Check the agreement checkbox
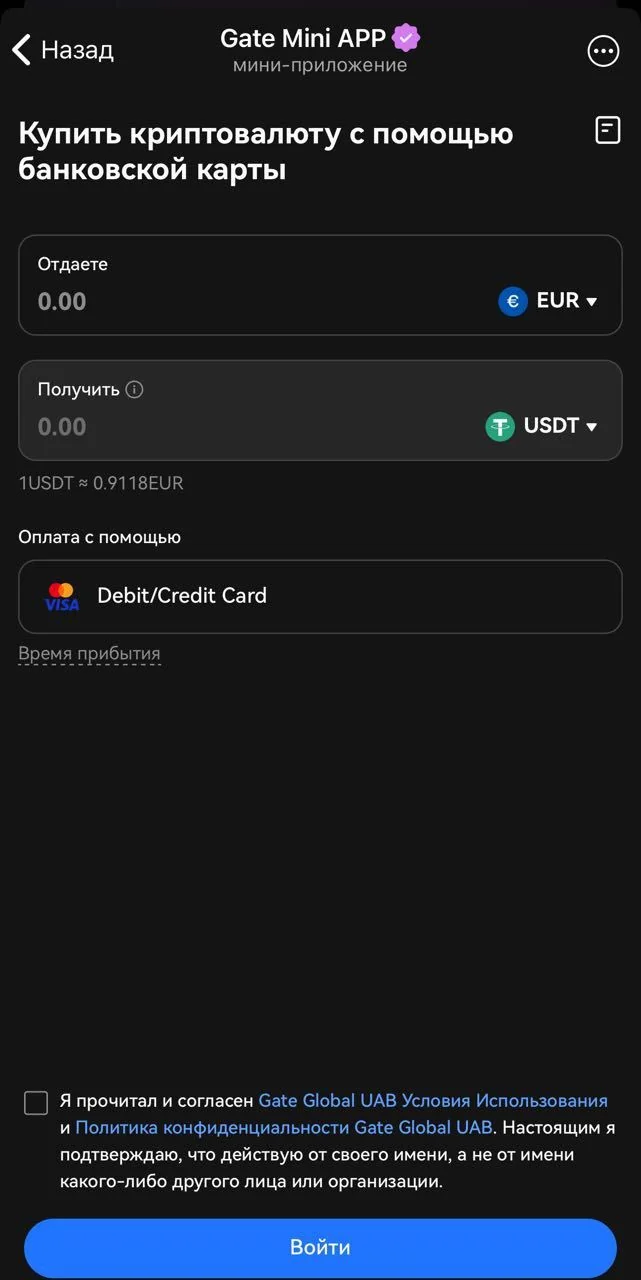Screen dimensions: 641x1280 (36, 1103)
